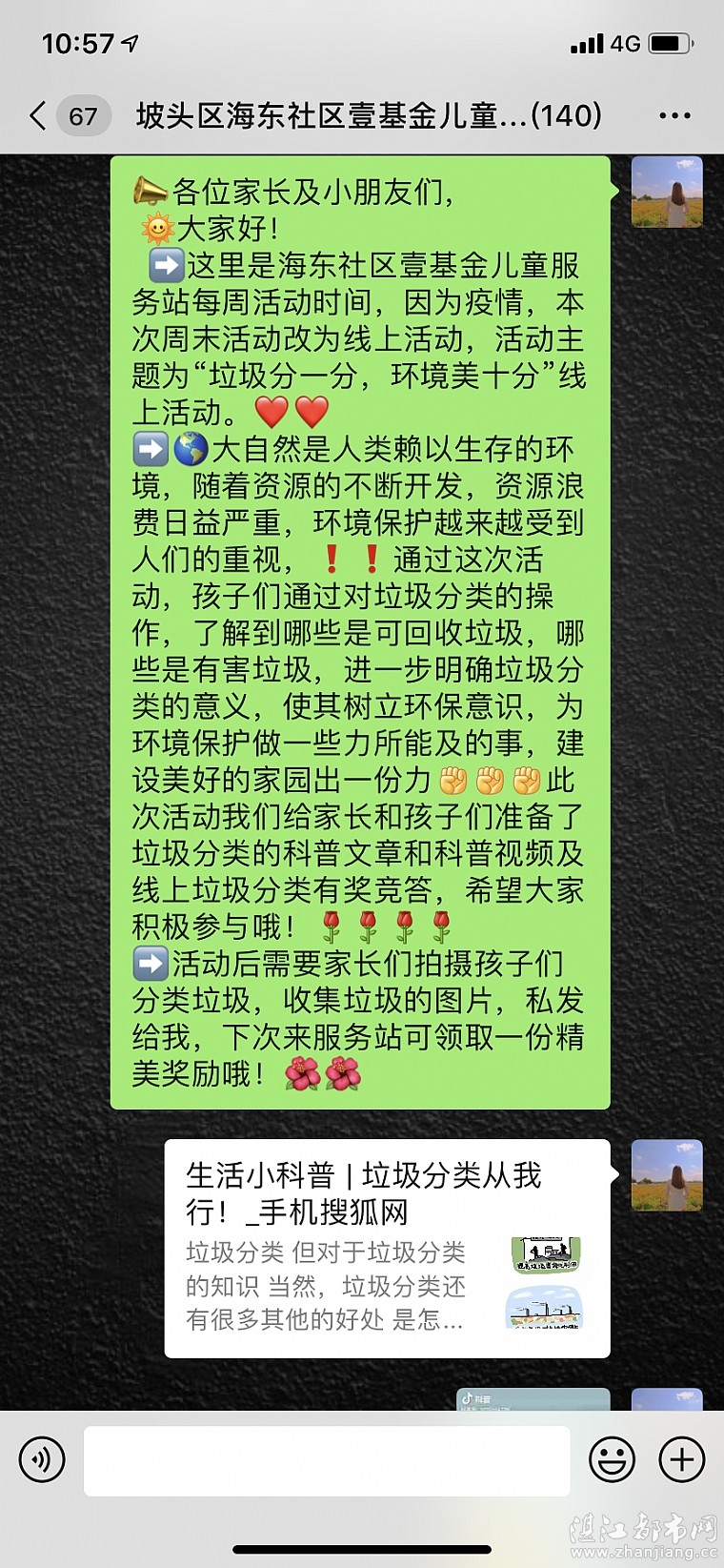Screen dimensions: 724x1568
Task: Open group chat details via three-dot menu
Action: [674, 116]
